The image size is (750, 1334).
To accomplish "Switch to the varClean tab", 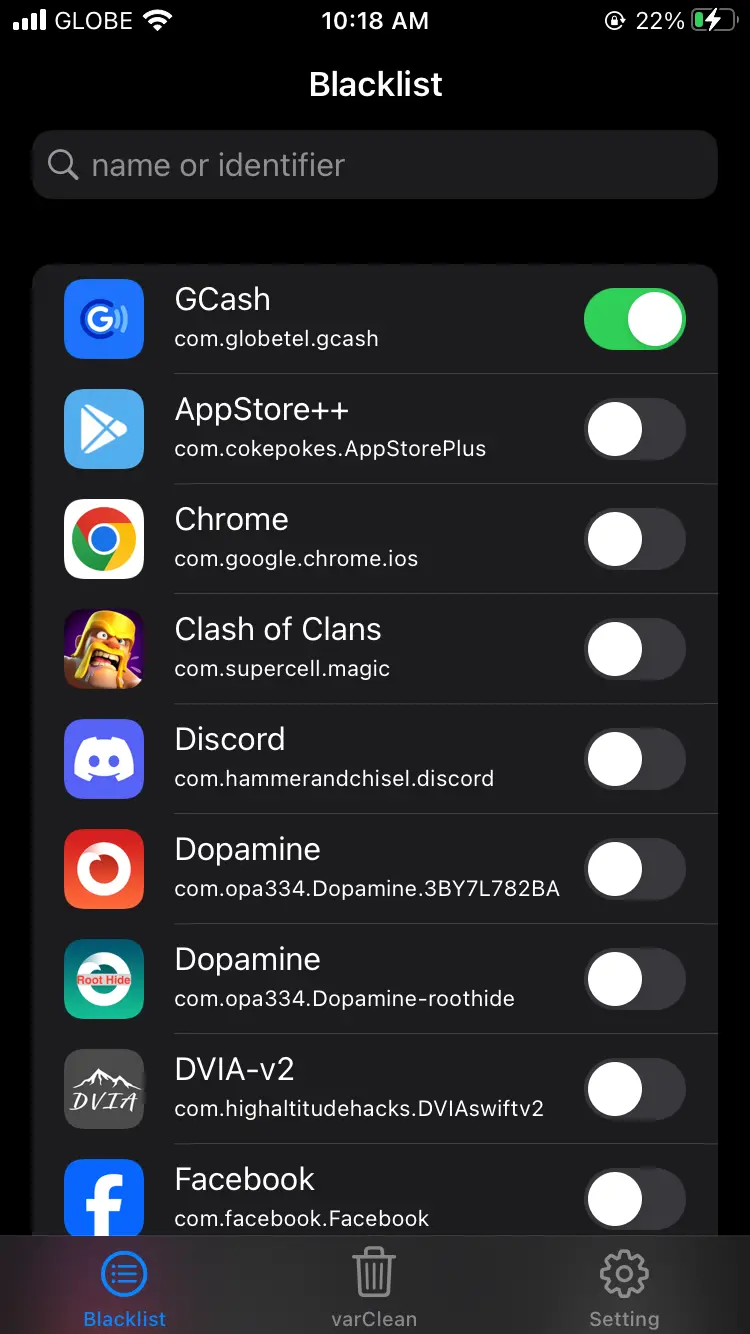I will coord(374,1287).
